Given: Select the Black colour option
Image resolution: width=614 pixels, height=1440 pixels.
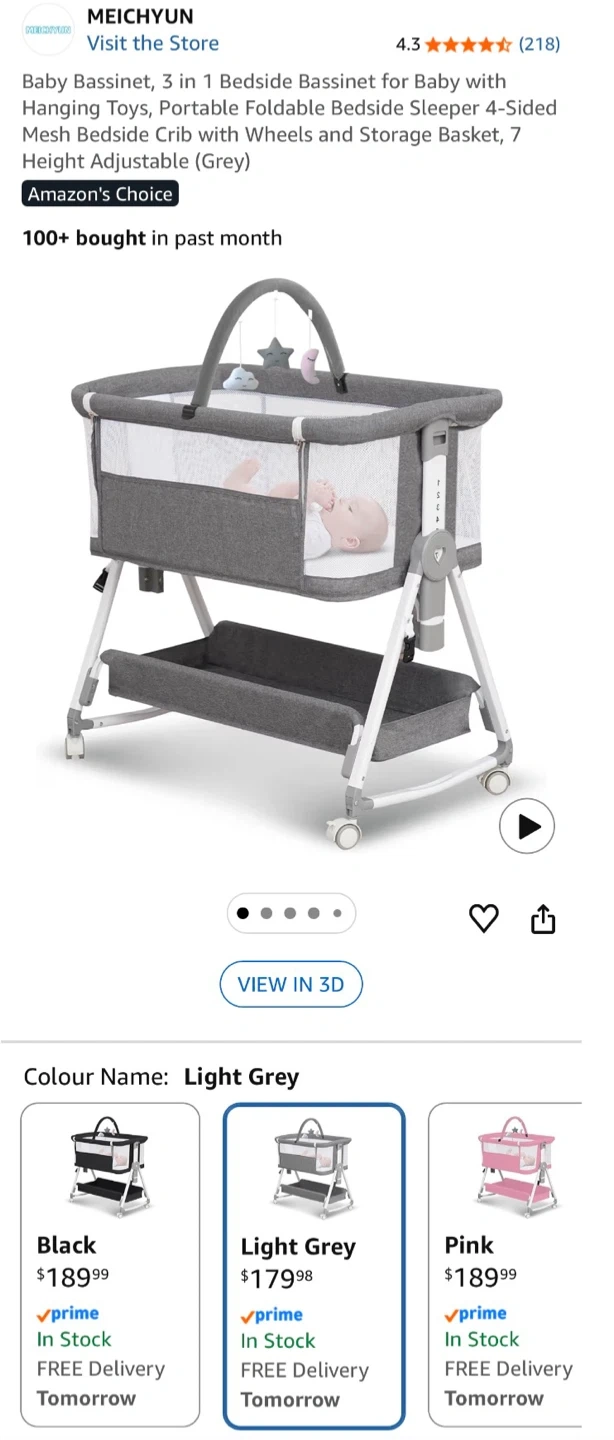Looking at the screenshot, I should (110, 1264).
